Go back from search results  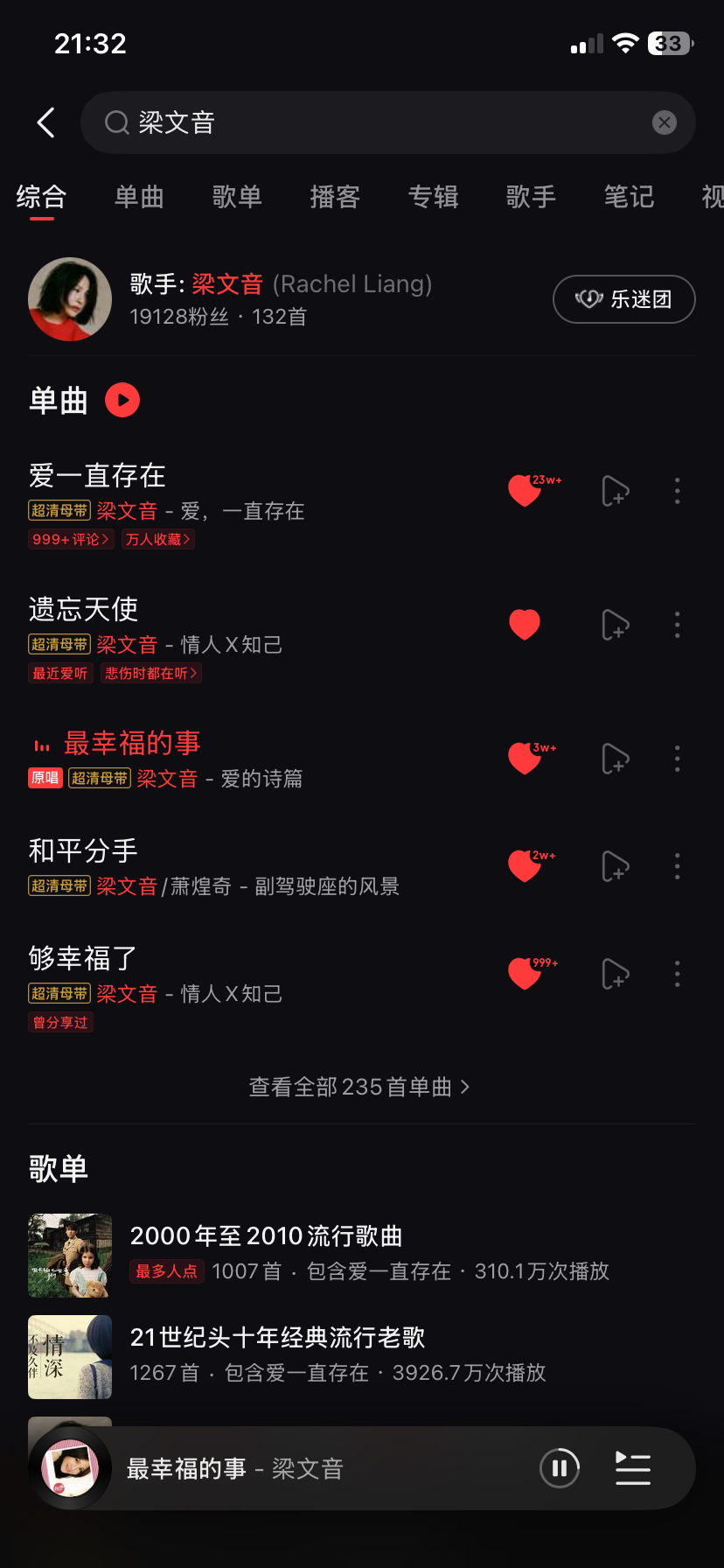click(46, 122)
